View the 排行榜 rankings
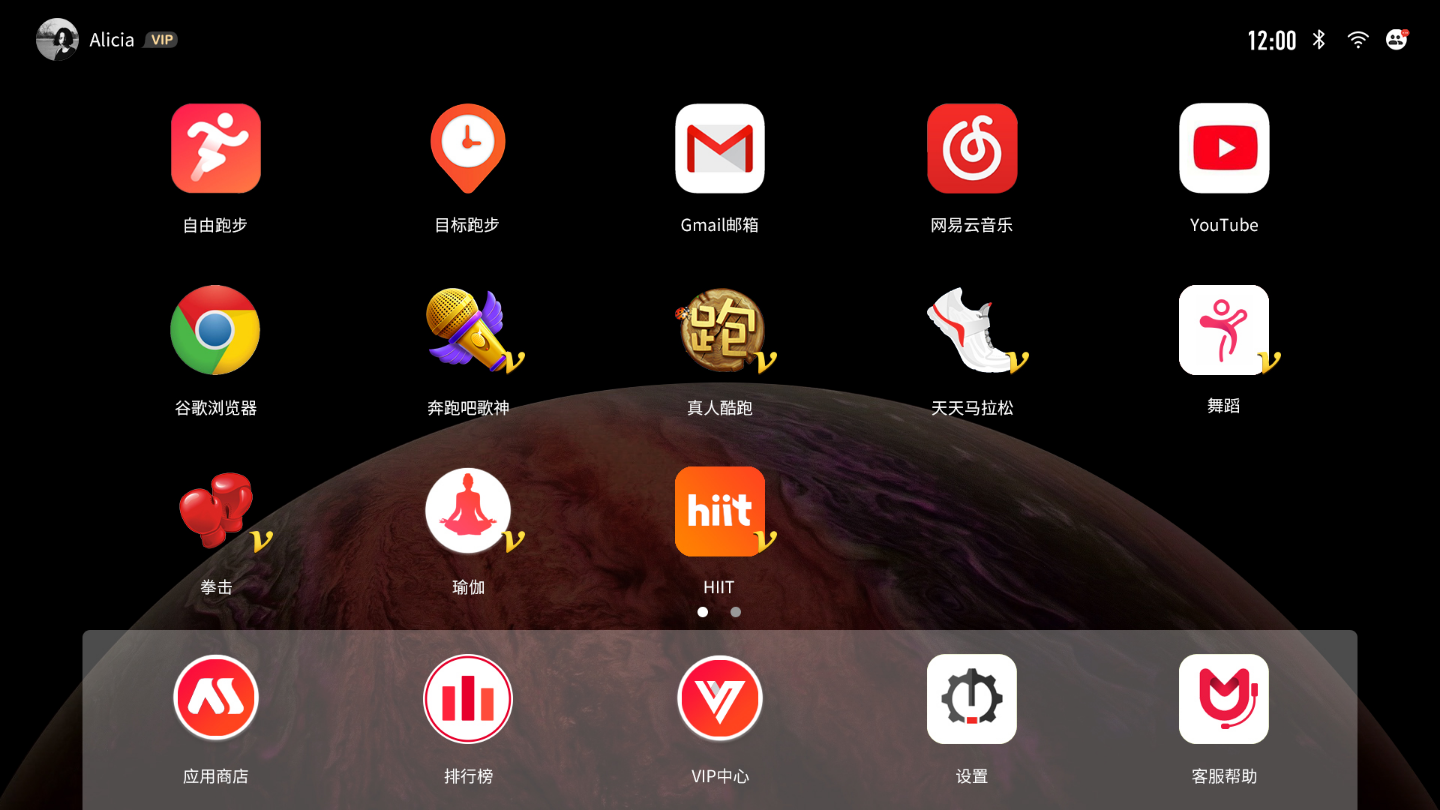 pyautogui.click(x=468, y=698)
